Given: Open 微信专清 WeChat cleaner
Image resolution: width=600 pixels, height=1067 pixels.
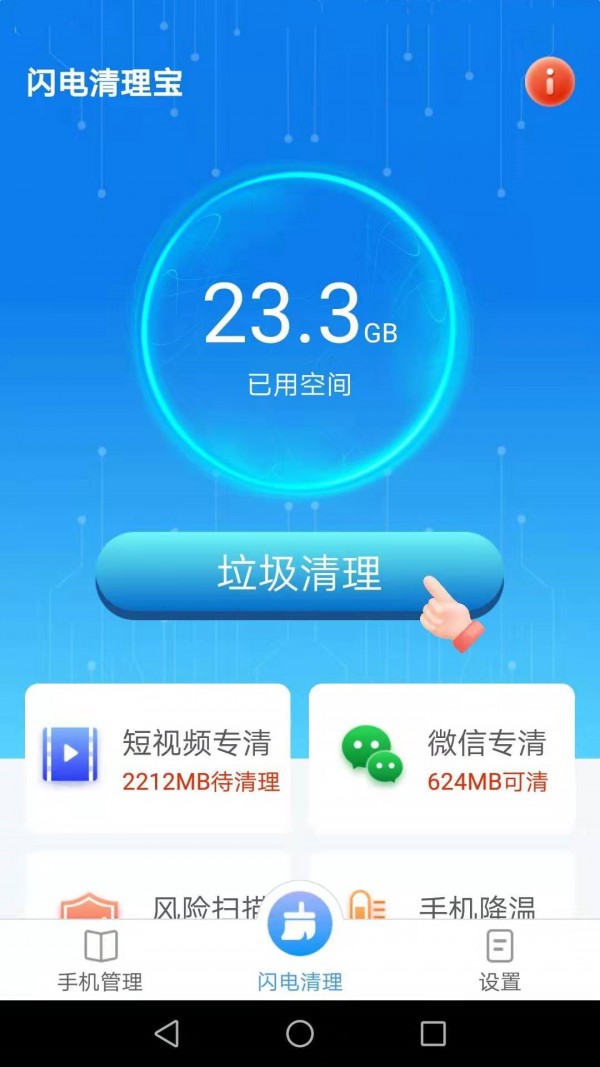Looking at the screenshot, I should (441, 759).
